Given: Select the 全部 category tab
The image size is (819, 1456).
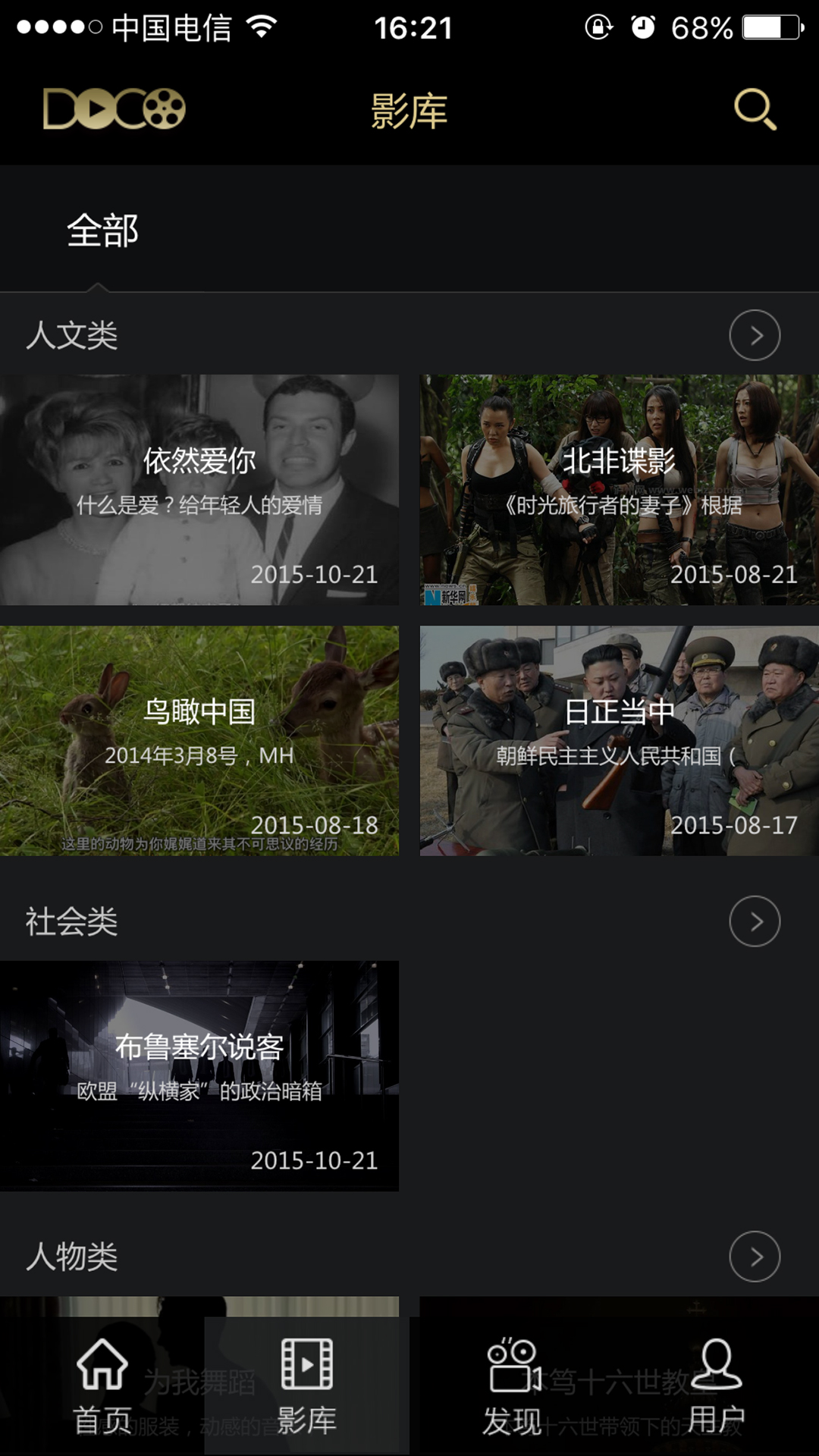Looking at the screenshot, I should click(102, 231).
